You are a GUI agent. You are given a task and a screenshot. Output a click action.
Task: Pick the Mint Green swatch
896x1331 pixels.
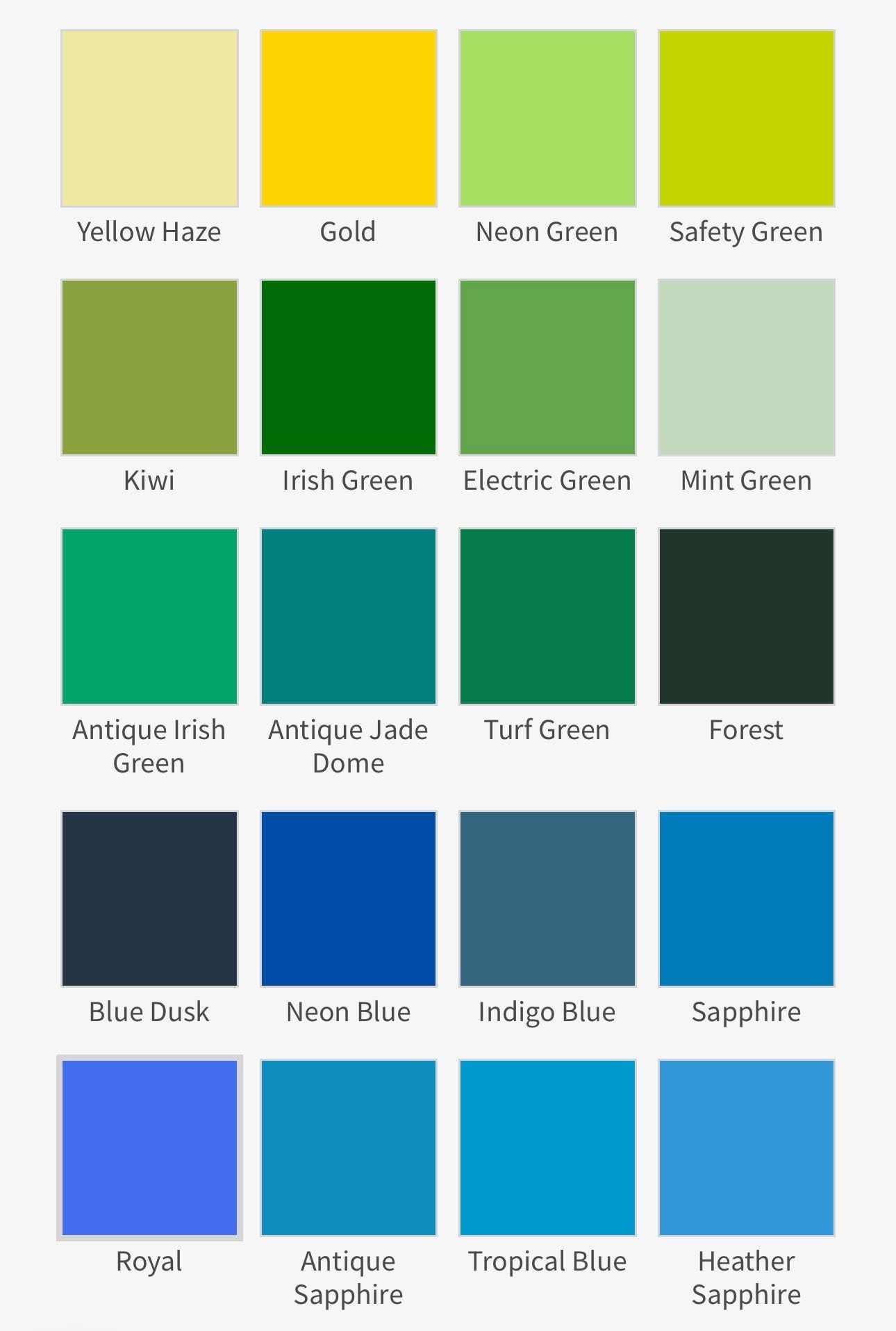click(x=746, y=367)
